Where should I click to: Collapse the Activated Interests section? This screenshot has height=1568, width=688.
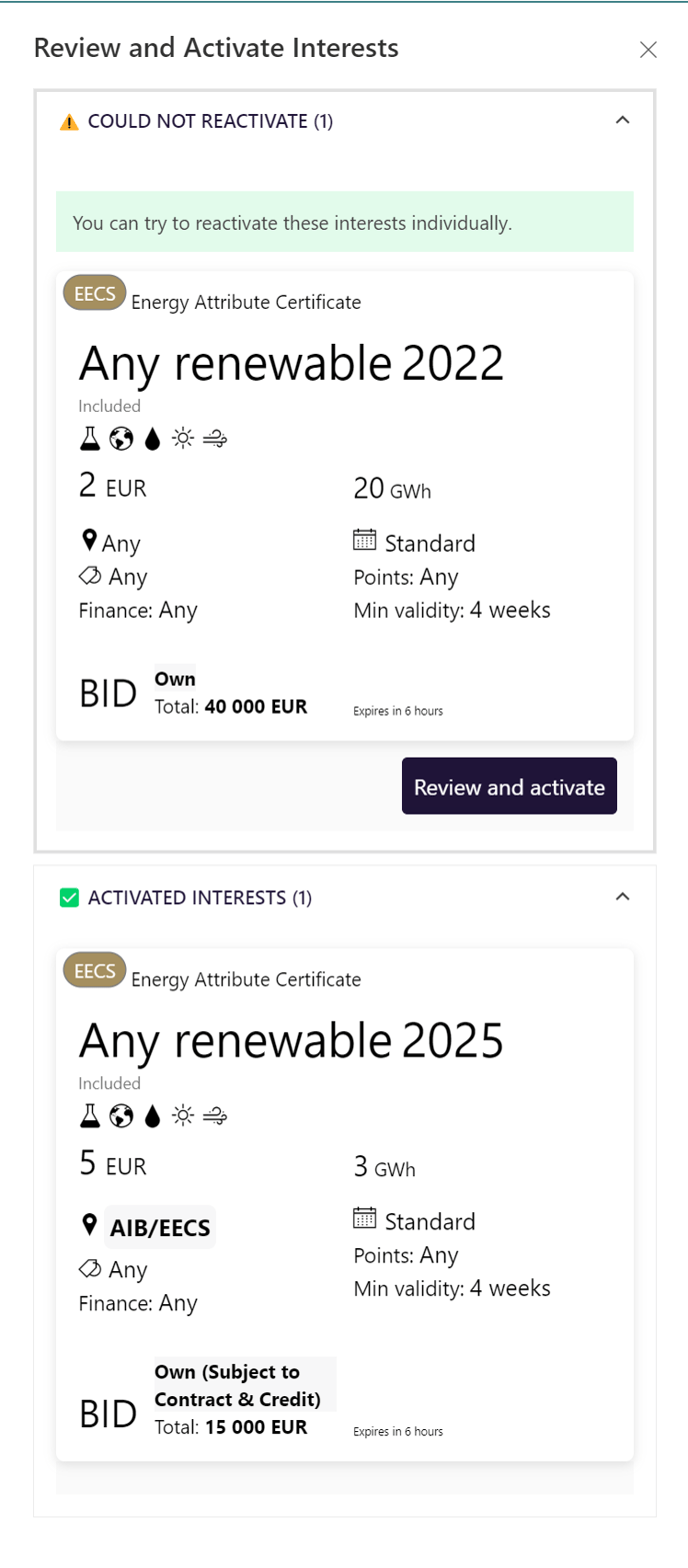tap(622, 896)
